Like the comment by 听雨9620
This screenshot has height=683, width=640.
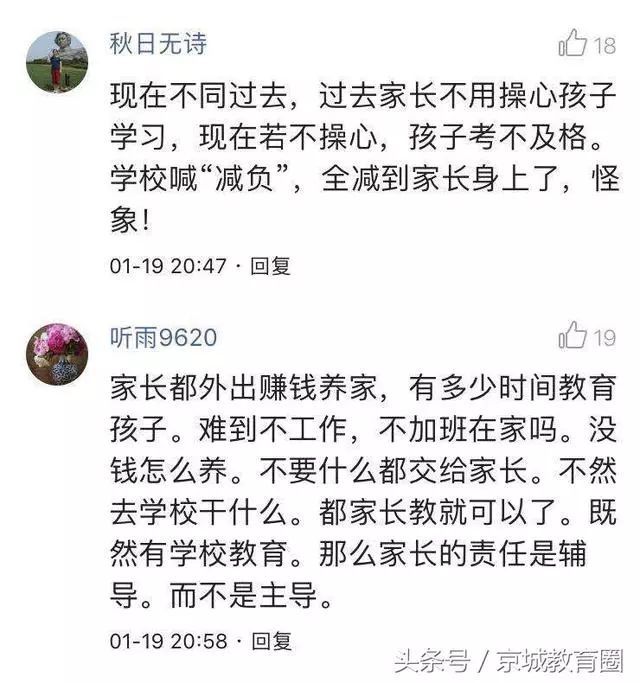573,336
